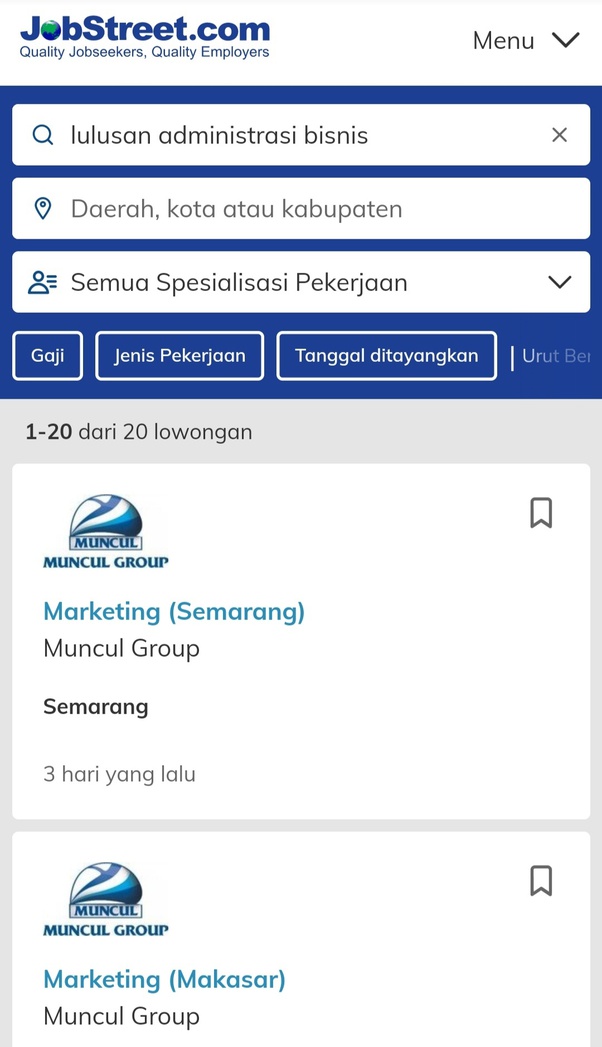Screen dimensions: 602x1047
Task: Open the Marketing (Semarang) job listing
Action: coord(174,611)
